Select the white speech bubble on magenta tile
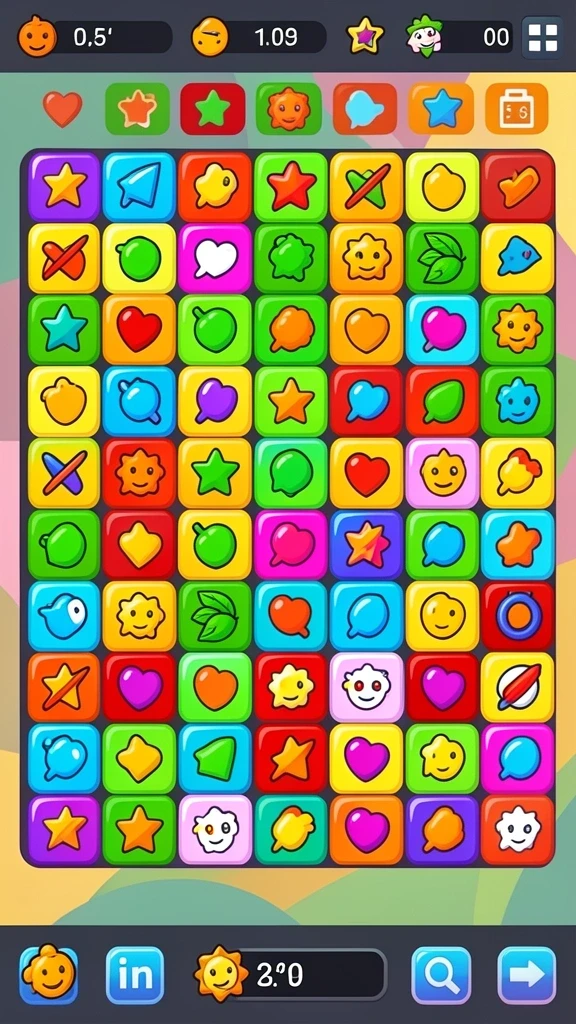576x1024 pixels. [215, 258]
